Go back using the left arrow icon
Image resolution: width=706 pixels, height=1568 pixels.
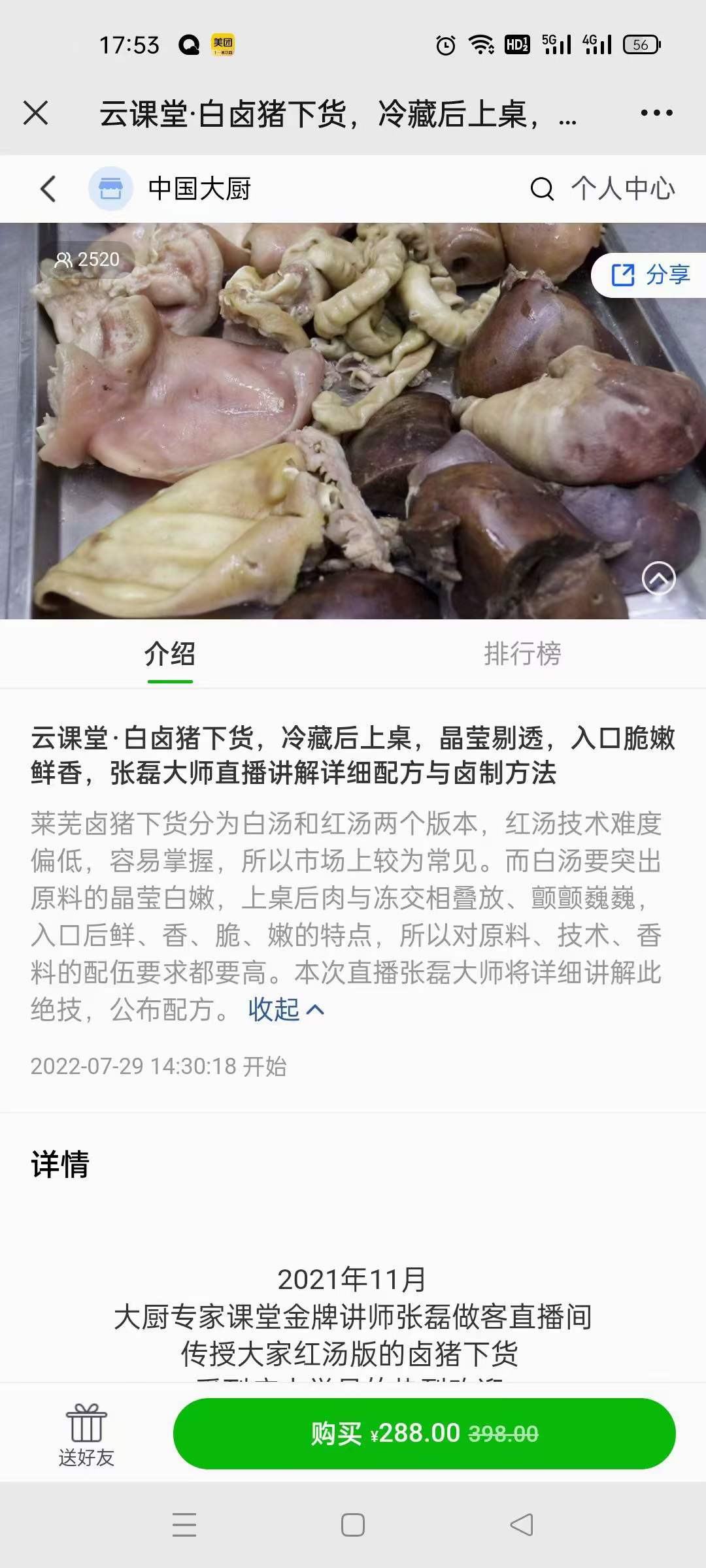(x=48, y=189)
